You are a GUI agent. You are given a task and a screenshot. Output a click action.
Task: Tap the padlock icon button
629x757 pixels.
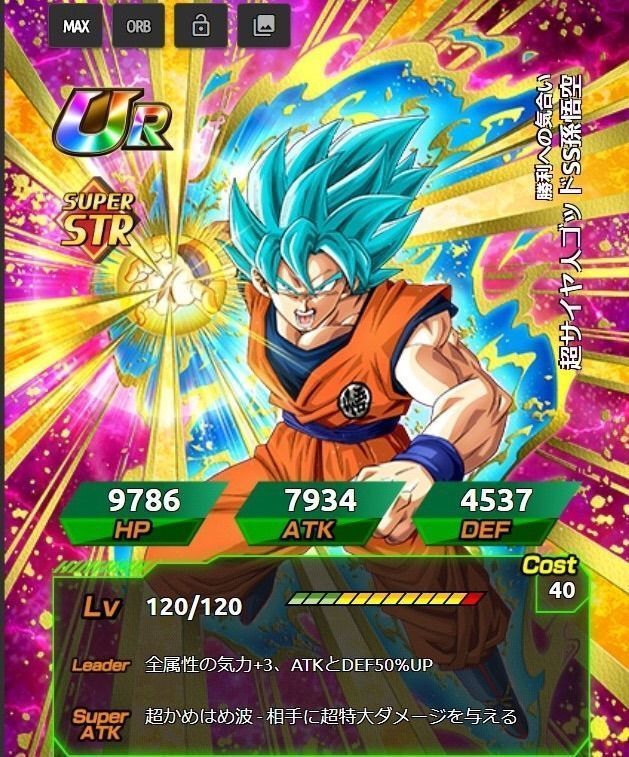click(x=201, y=27)
